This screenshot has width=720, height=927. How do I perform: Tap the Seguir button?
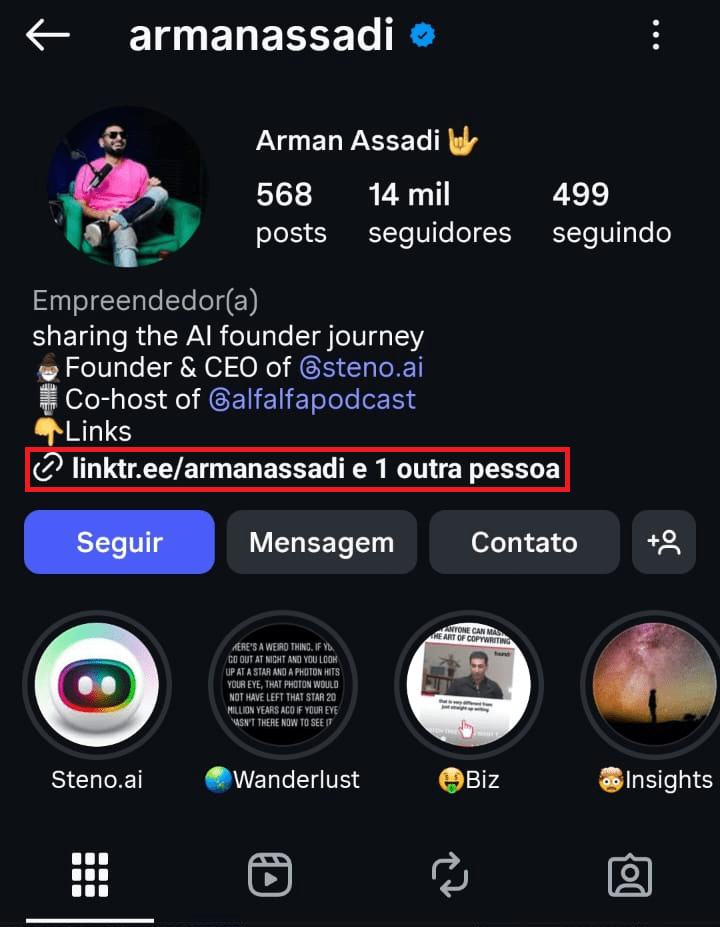[x=119, y=542]
